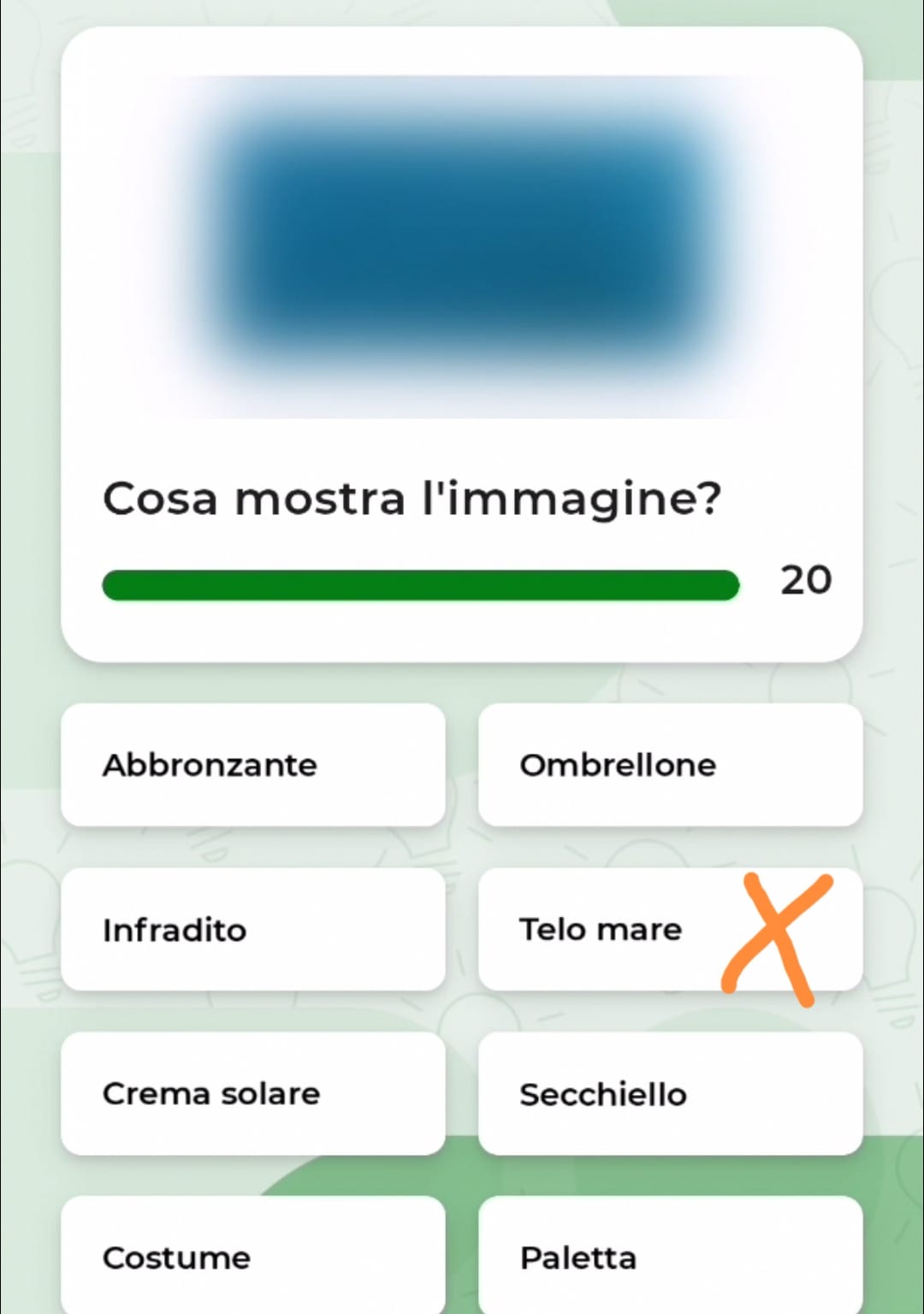924x1314 pixels.
Task: Select Secchiello as your guess
Action: coord(670,1094)
